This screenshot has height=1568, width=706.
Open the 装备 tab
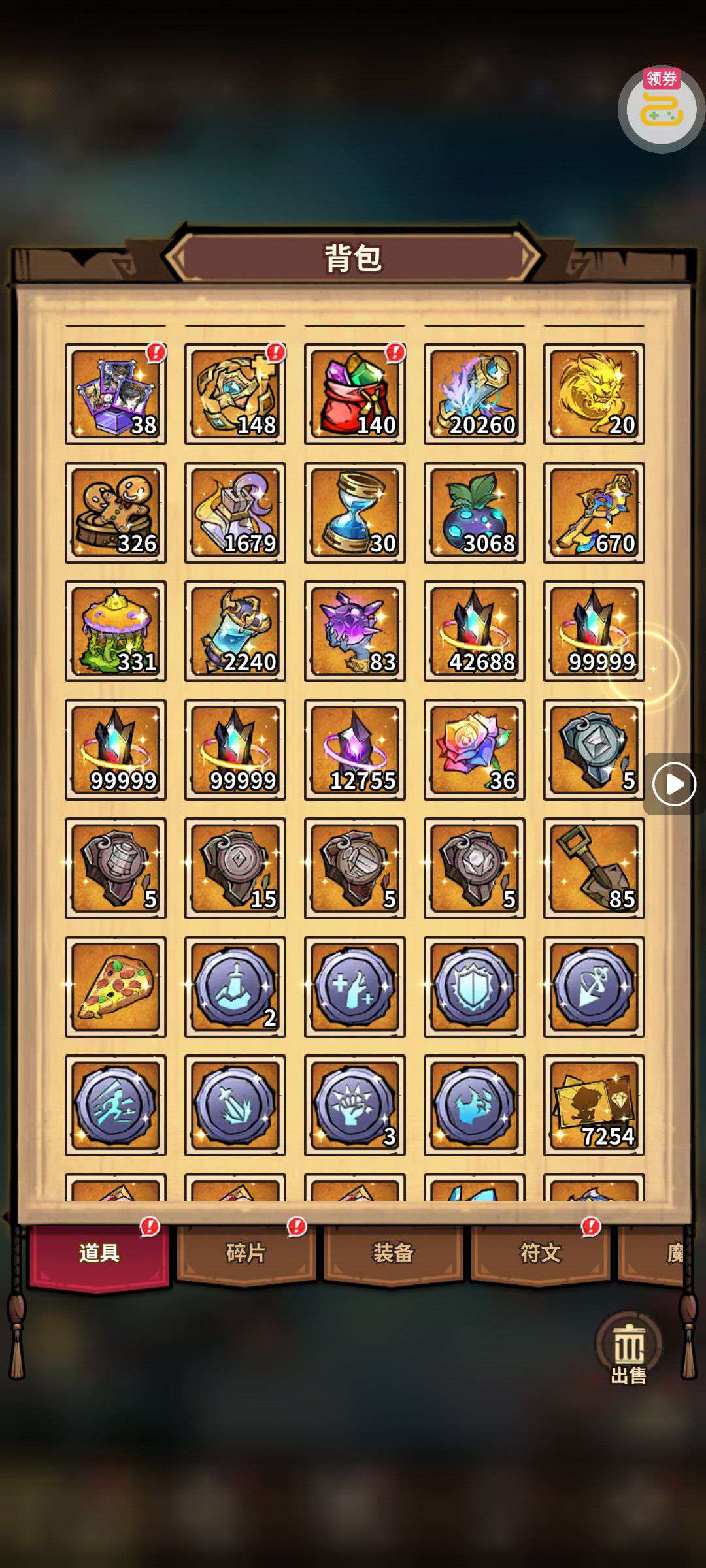[393, 1253]
